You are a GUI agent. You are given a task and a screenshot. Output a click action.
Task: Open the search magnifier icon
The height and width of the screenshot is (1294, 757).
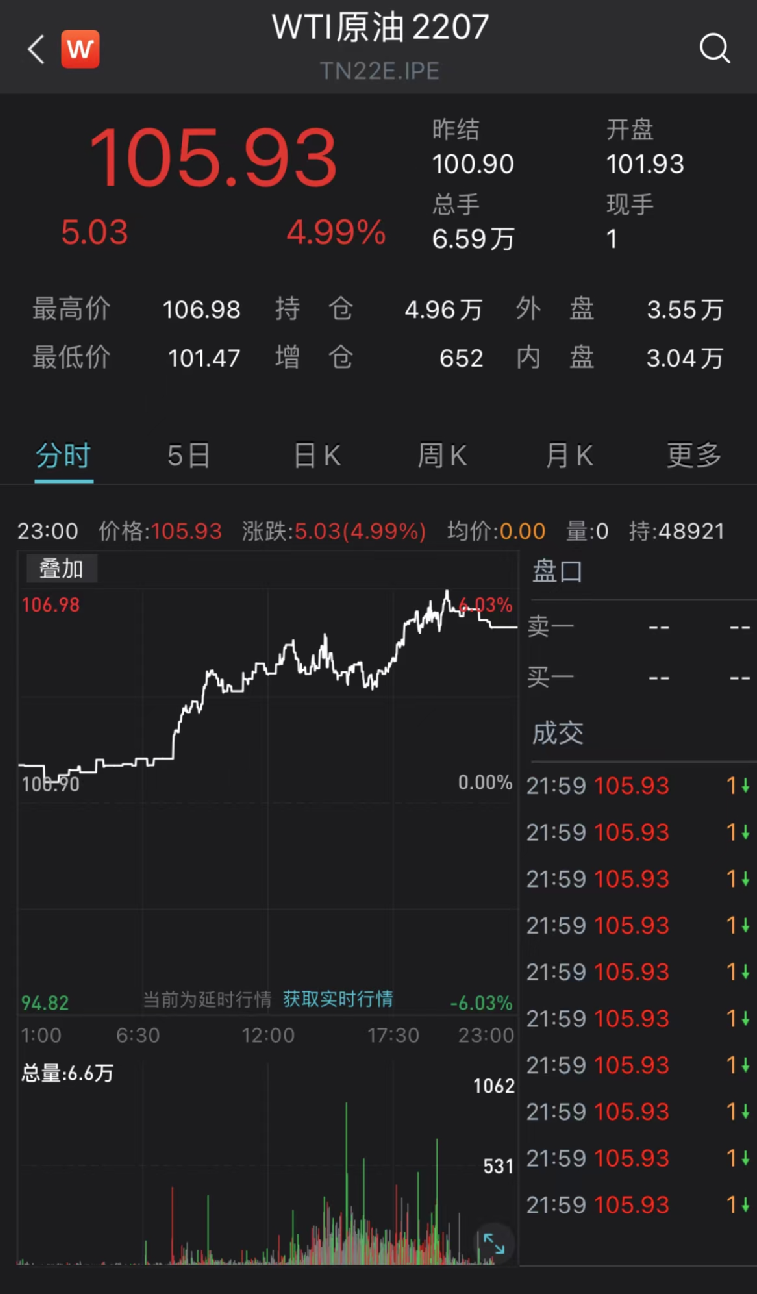(x=714, y=48)
